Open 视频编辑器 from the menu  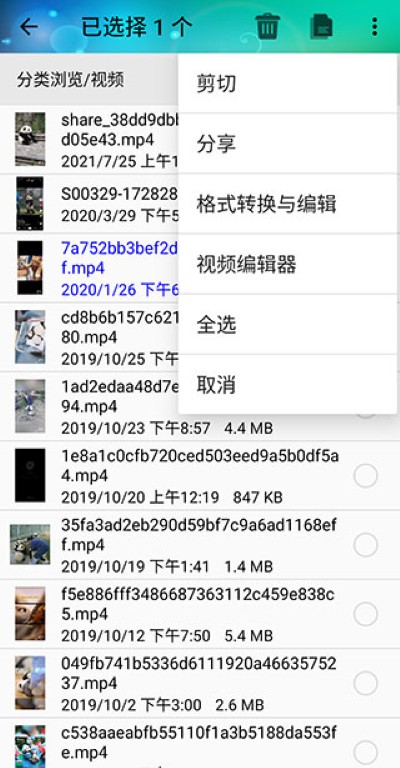[x=287, y=264]
